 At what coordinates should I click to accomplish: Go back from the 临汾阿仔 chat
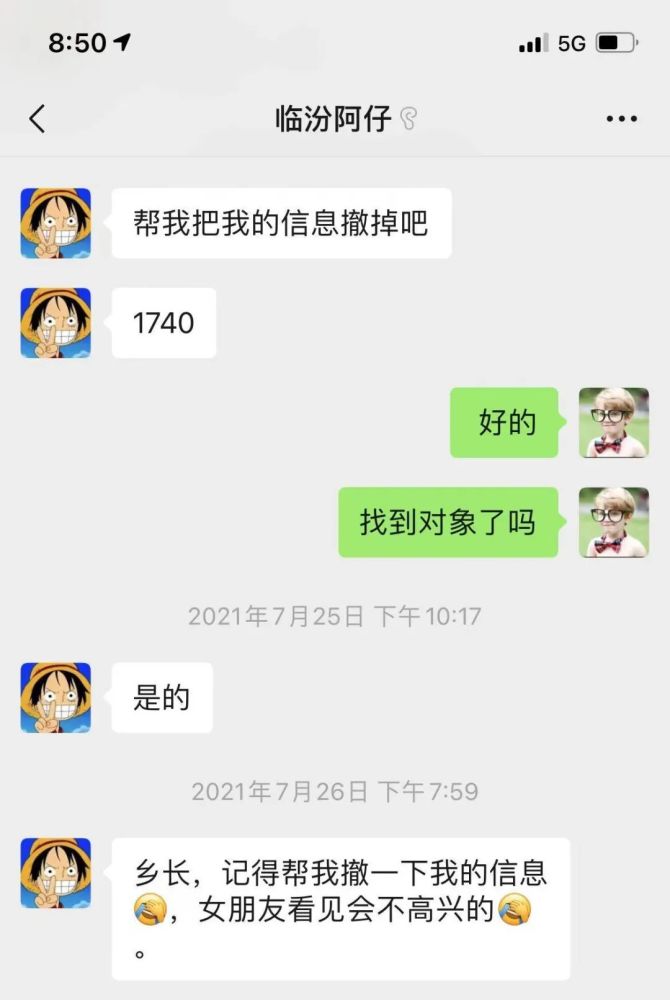[x=37, y=119]
